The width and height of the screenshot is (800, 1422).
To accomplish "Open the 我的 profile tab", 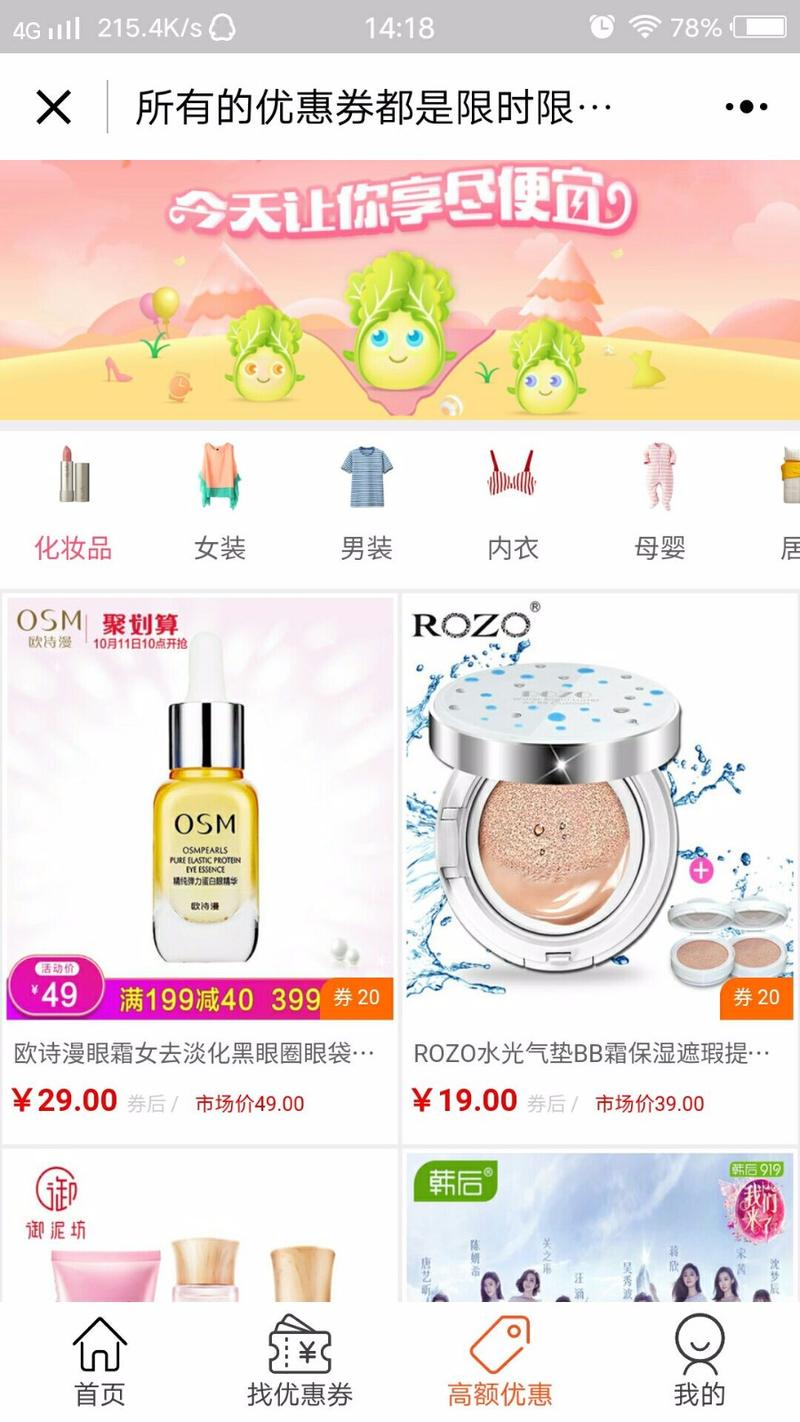I will [x=699, y=1362].
